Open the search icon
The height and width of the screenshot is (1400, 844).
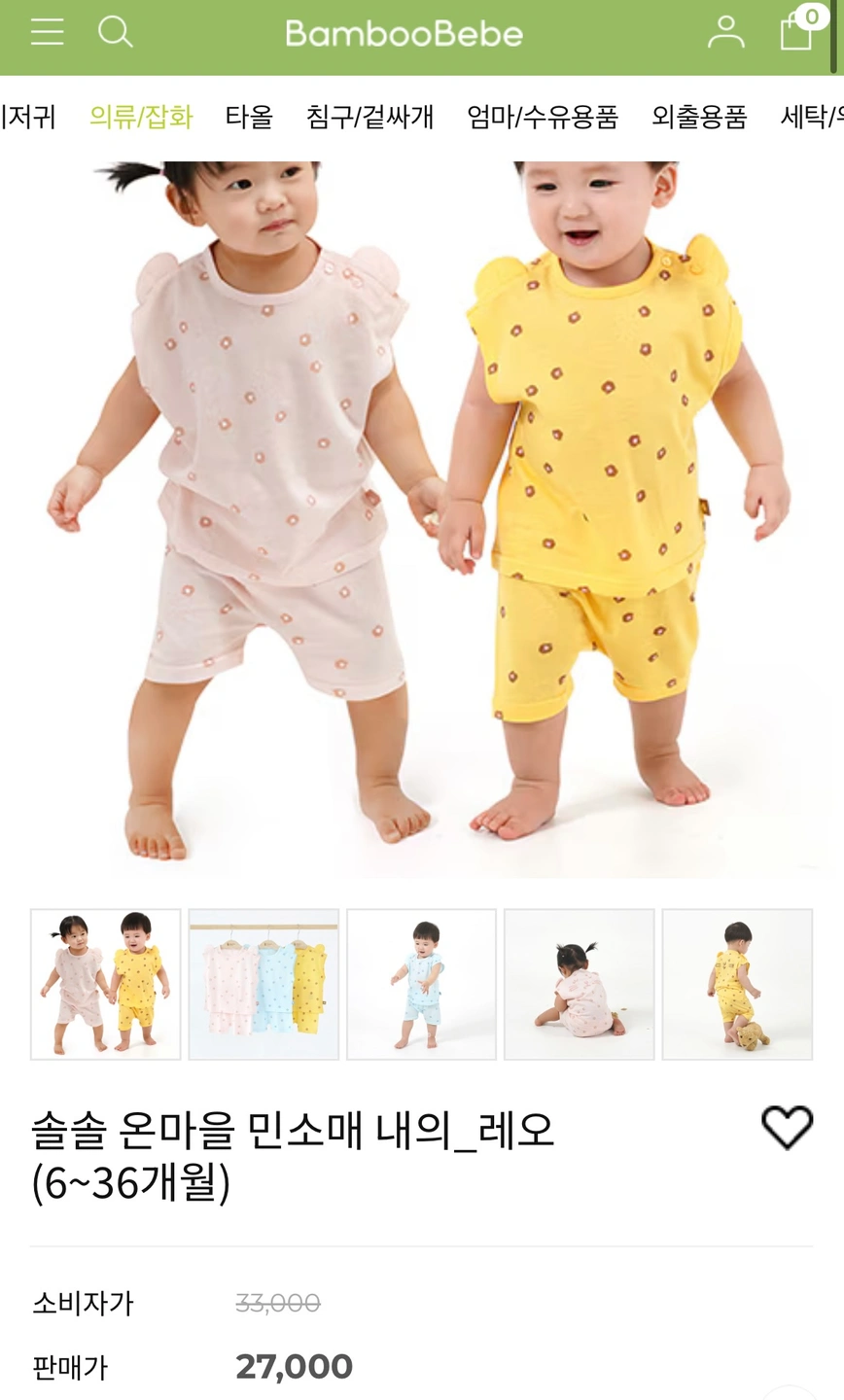point(115,33)
